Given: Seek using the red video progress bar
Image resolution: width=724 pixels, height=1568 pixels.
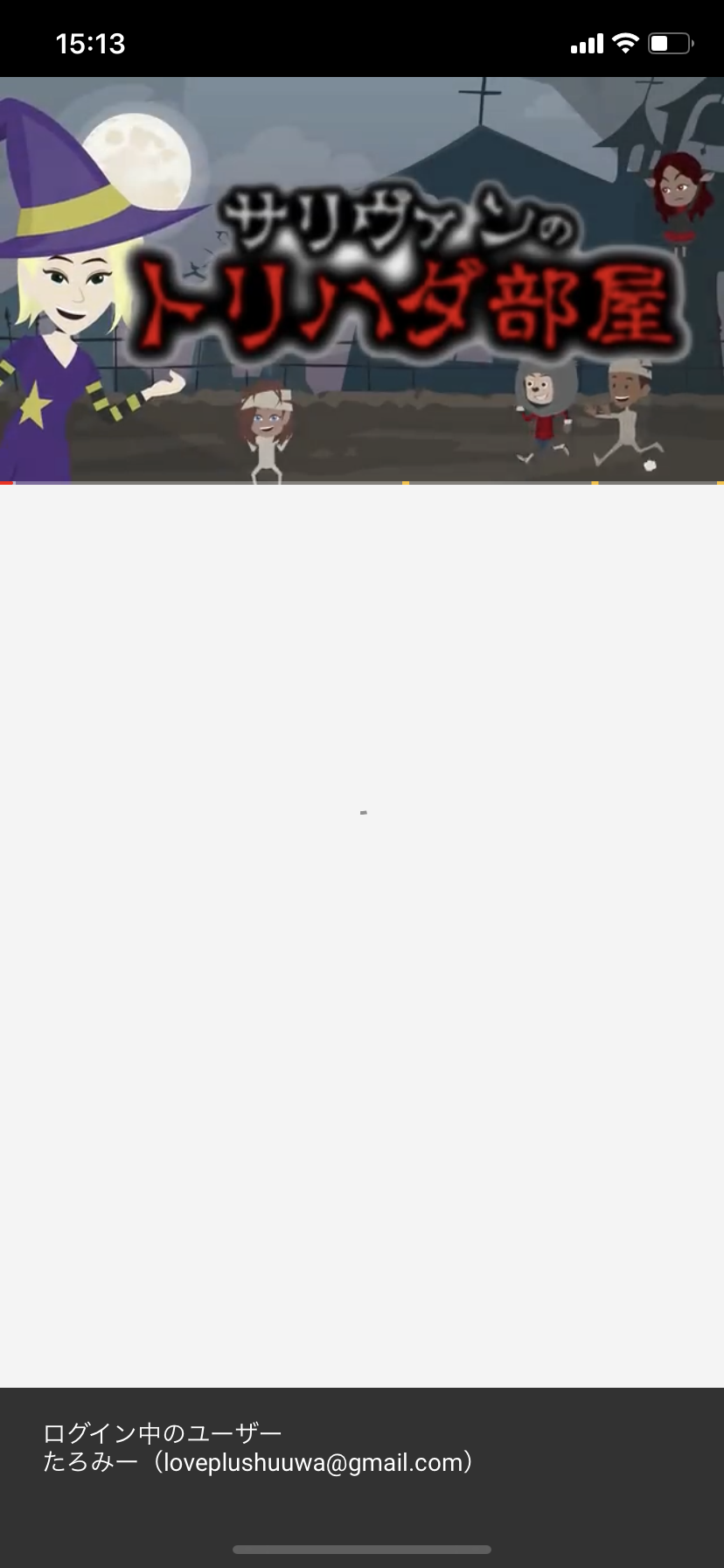Looking at the screenshot, I should [362, 482].
